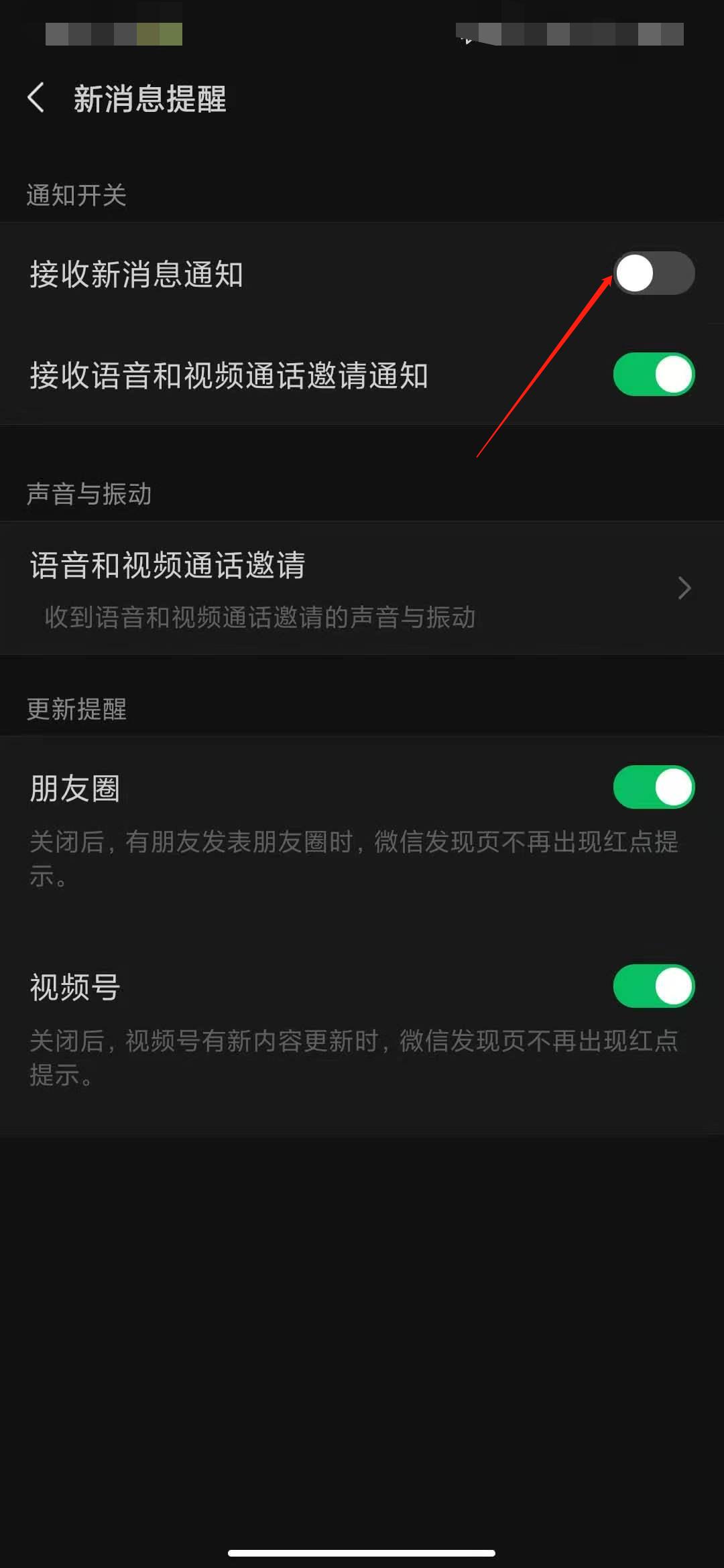
Task: Open 语音和视频通话邀请 sound settings
Action: click(268, 586)
